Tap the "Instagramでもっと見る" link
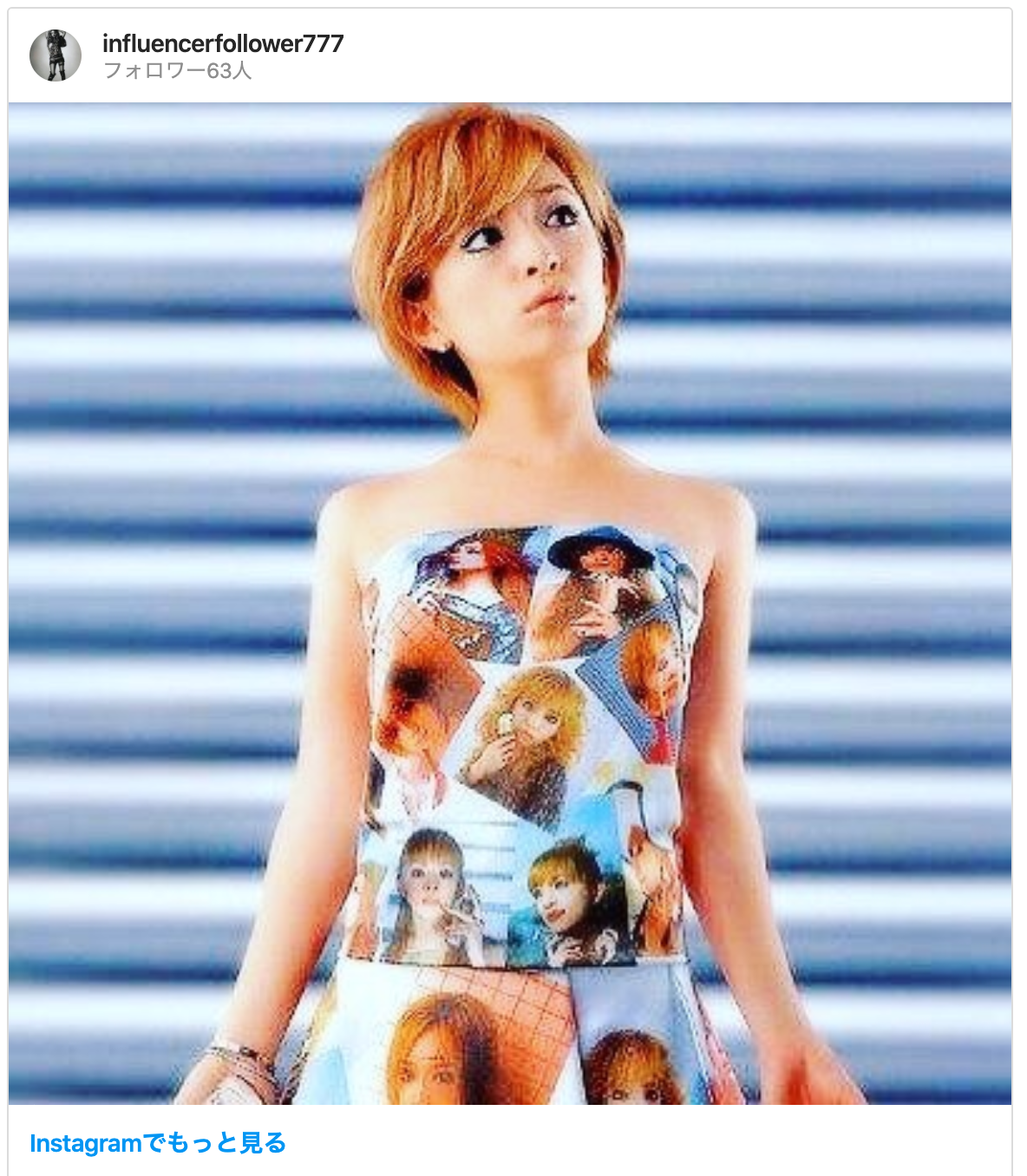This screenshot has height=1176, width=1027. (158, 1143)
